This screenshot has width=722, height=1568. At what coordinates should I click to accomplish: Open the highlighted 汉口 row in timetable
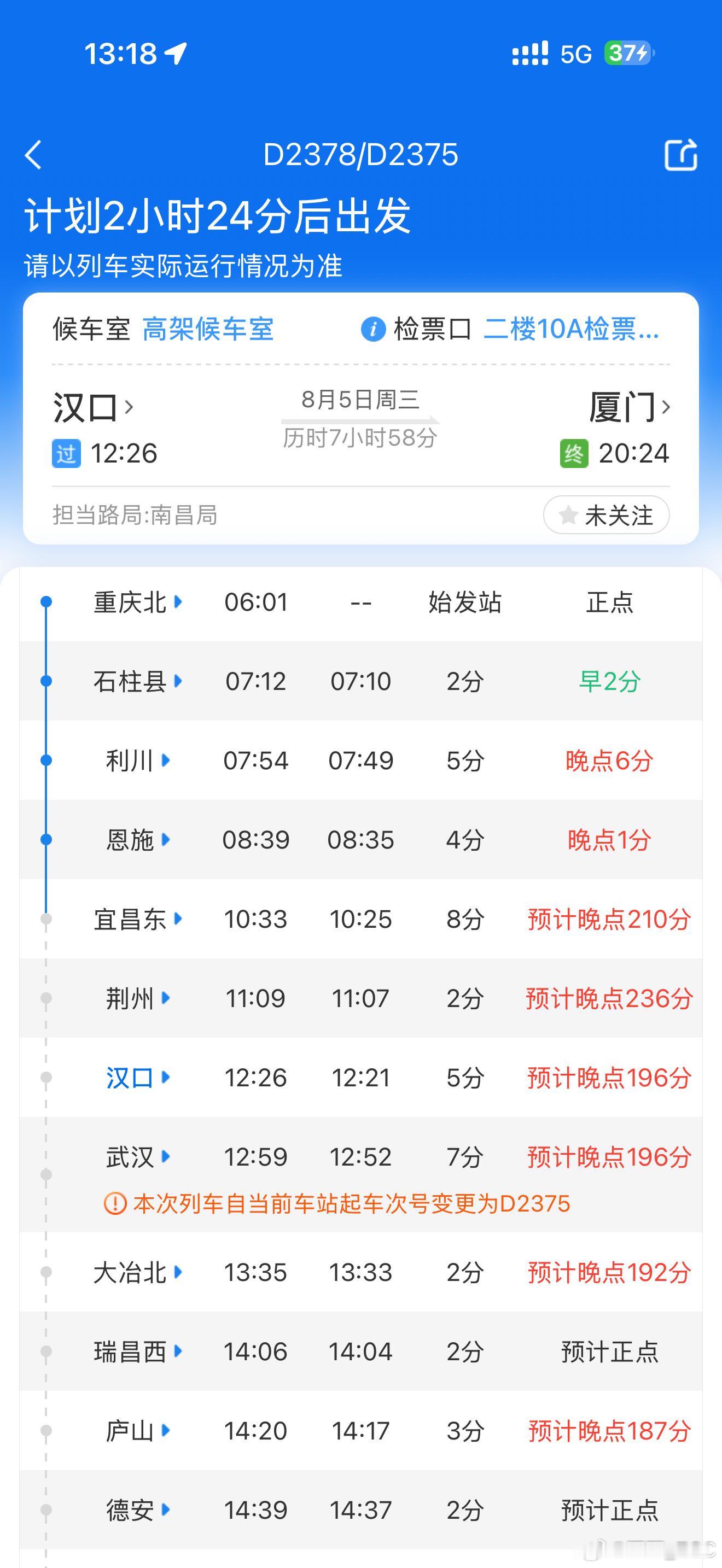[x=361, y=1078]
